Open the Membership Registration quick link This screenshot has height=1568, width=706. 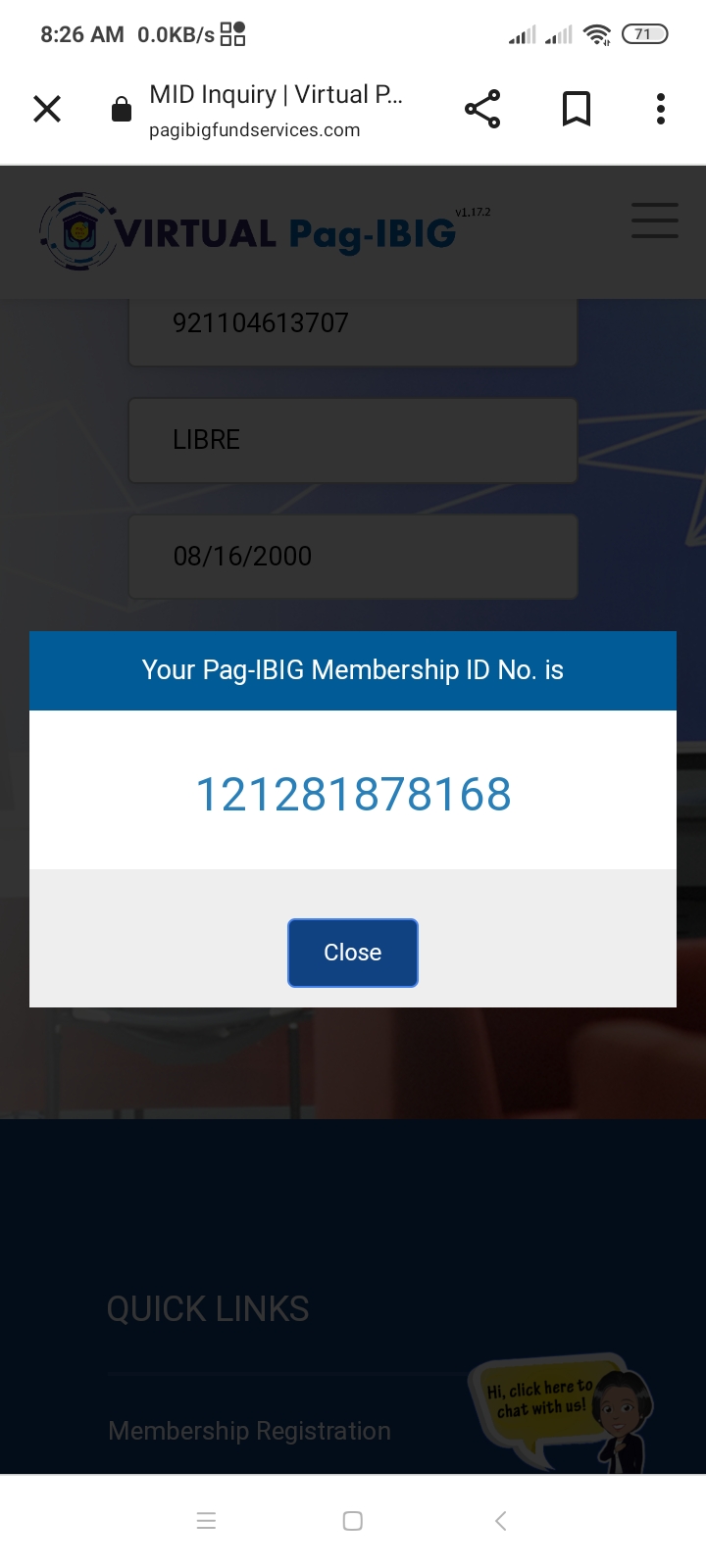[249, 1431]
